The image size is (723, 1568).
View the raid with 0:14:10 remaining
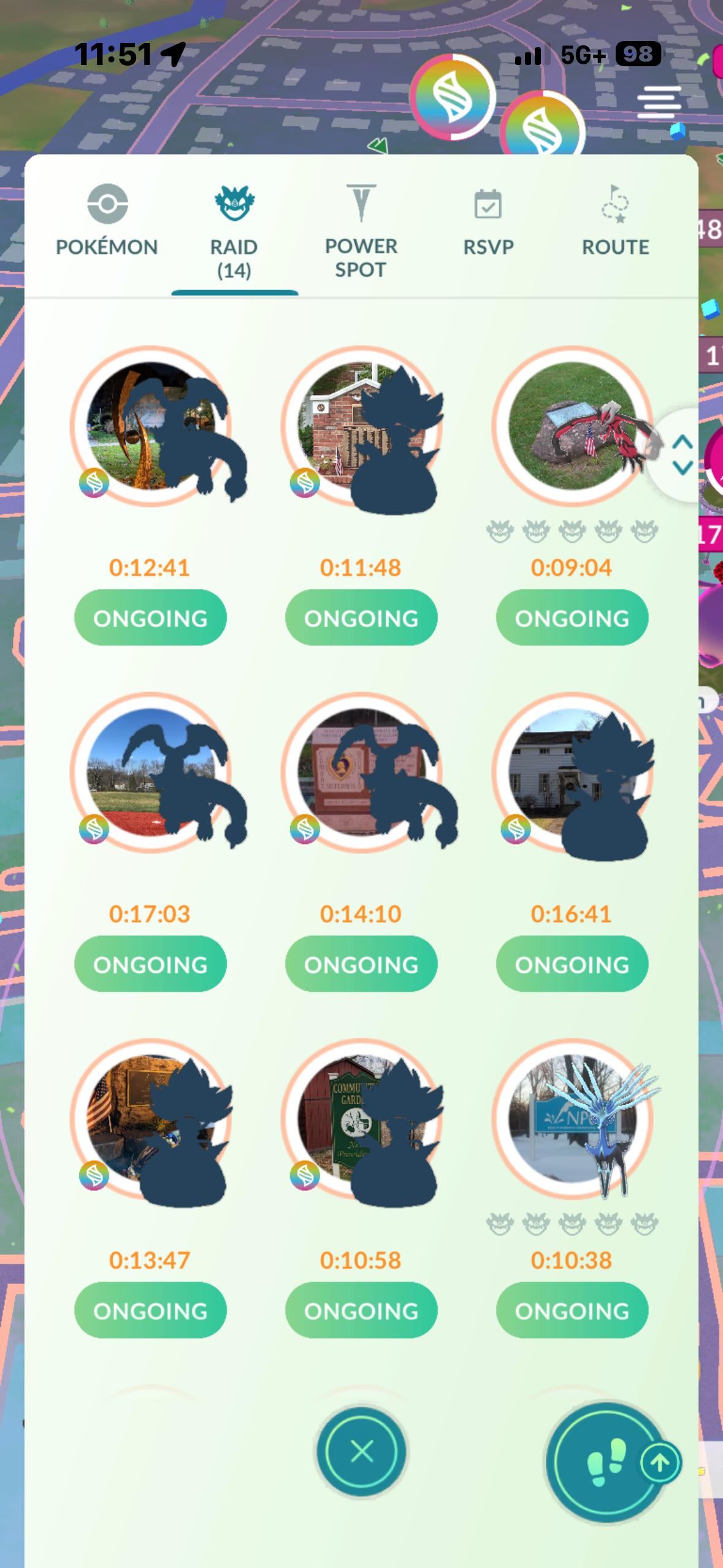[x=361, y=773]
